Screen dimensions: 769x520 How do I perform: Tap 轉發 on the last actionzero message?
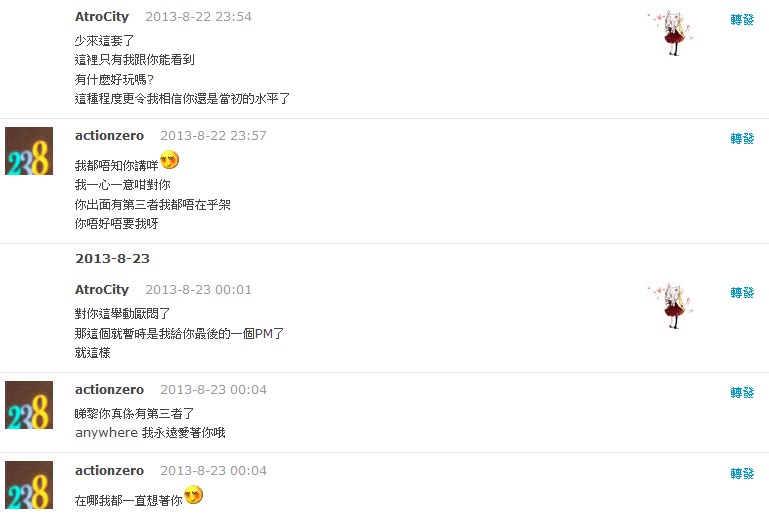[x=742, y=474]
